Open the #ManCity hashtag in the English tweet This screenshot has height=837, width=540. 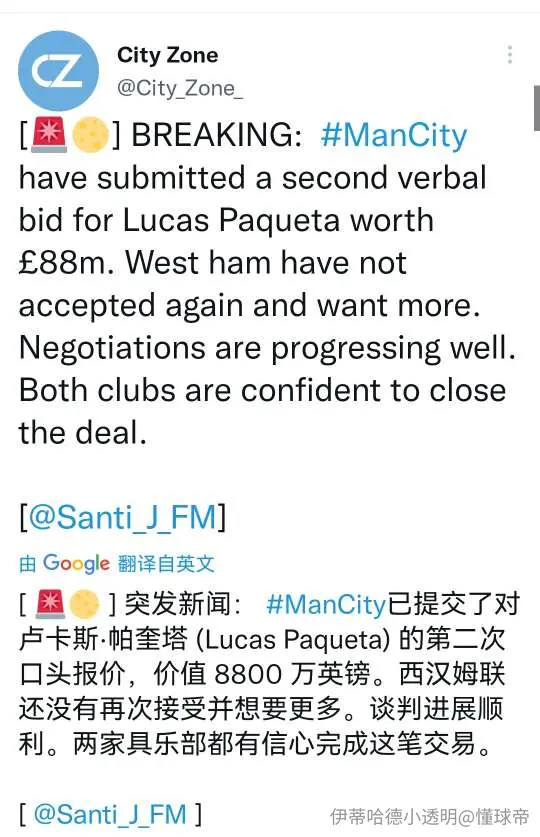pyautogui.click(x=394, y=135)
